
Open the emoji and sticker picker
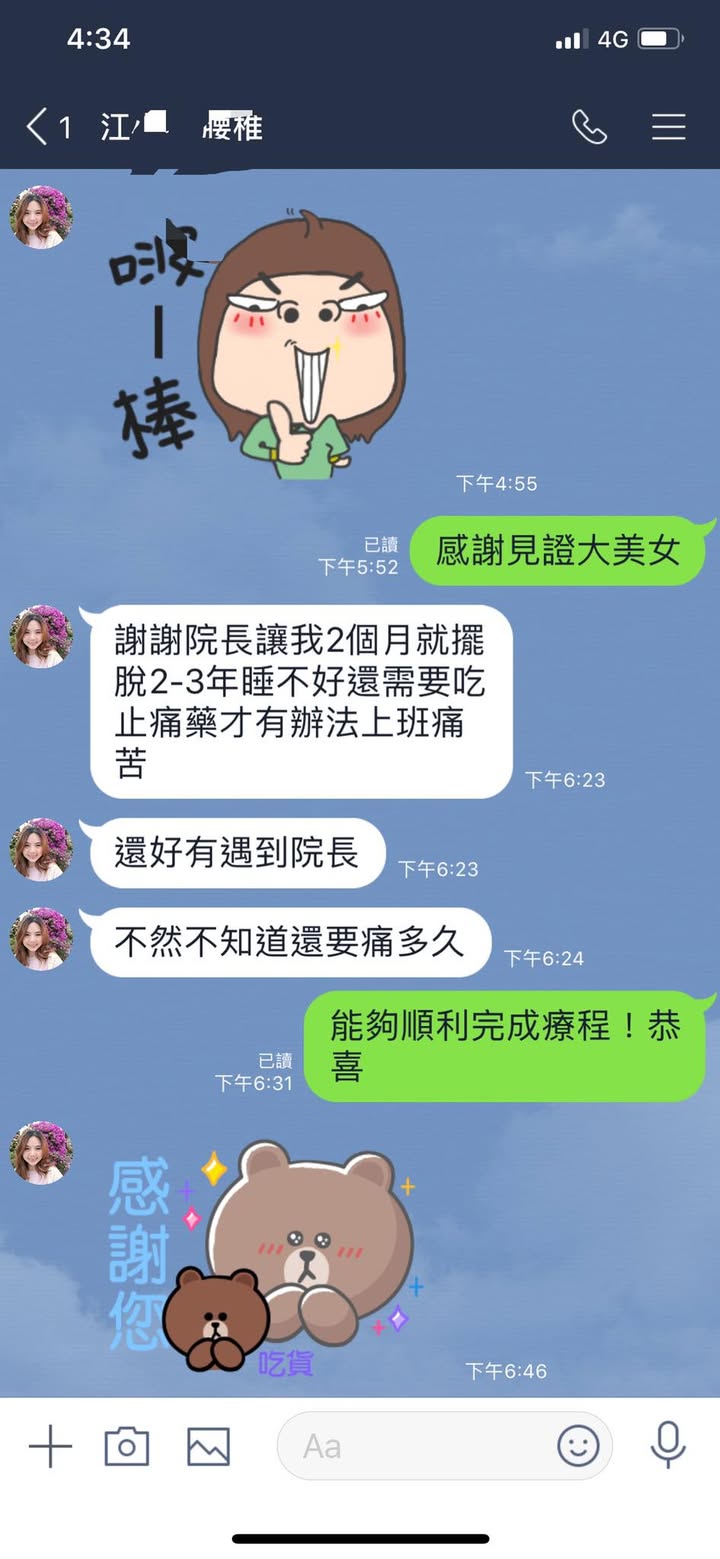[578, 1446]
